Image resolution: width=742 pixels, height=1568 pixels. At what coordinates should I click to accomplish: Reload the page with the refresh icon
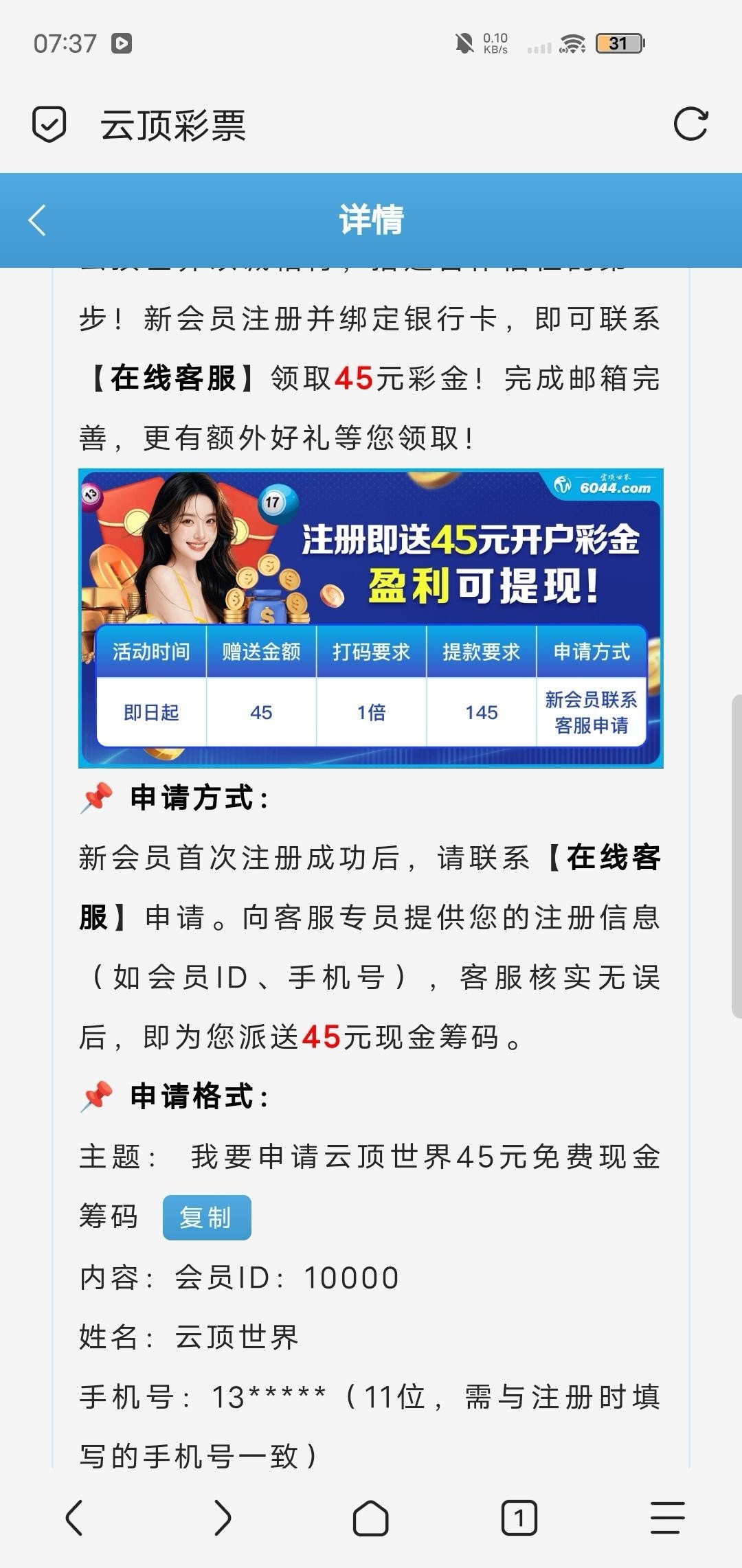690,124
